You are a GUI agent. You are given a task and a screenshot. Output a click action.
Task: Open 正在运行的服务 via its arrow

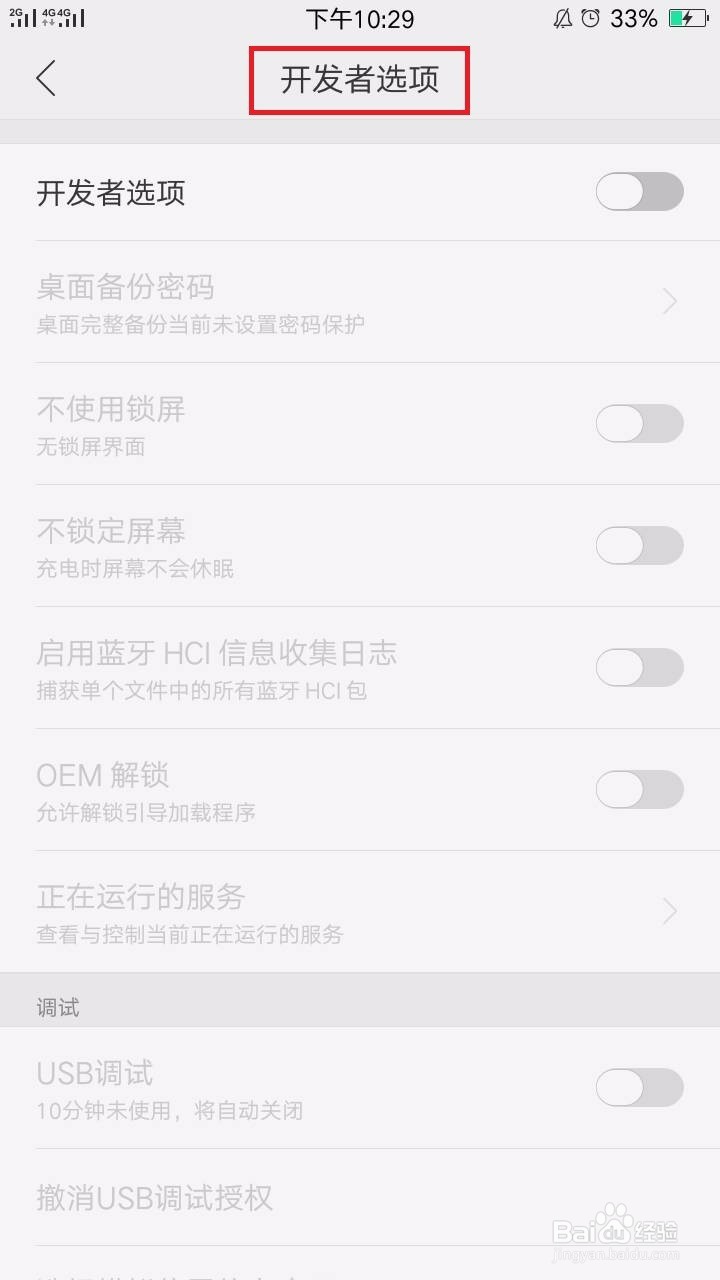(x=668, y=911)
